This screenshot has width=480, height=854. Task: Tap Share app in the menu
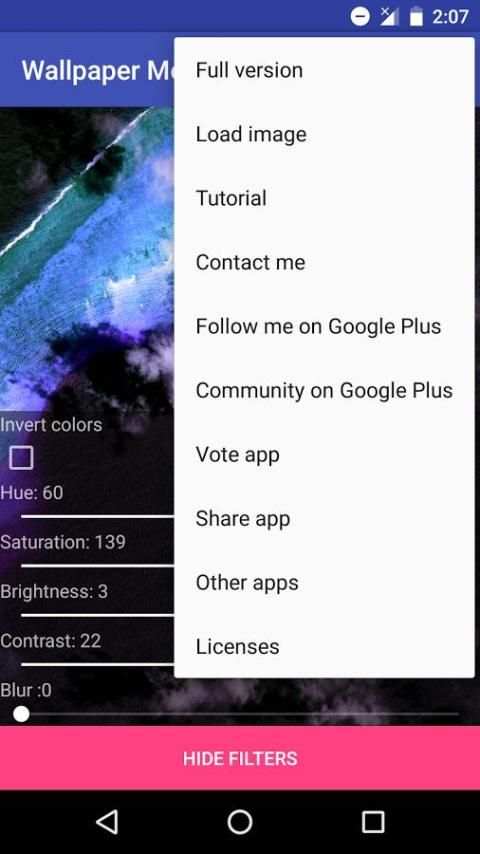(324, 518)
